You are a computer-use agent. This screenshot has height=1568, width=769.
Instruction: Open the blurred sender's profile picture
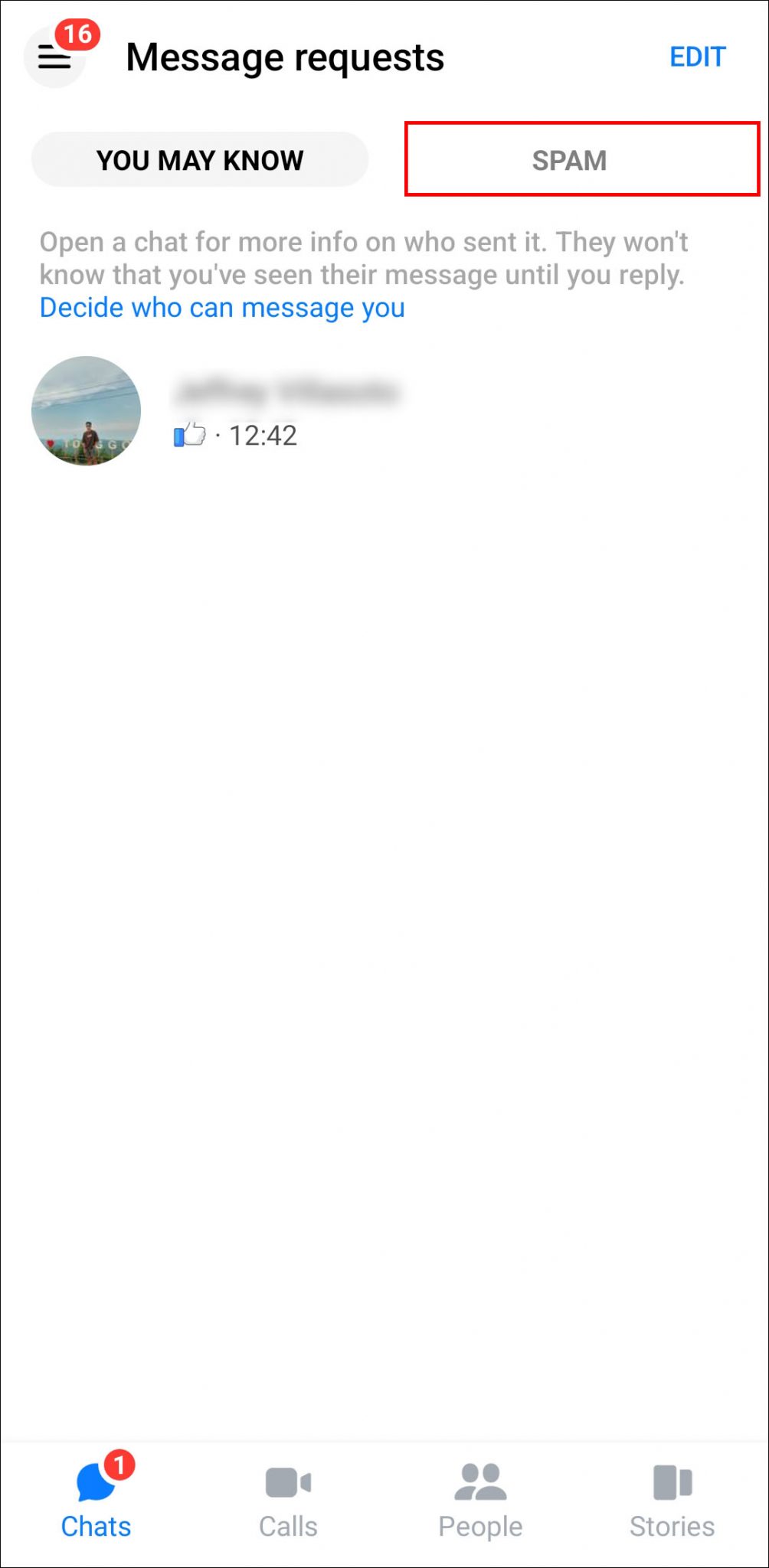(86, 410)
